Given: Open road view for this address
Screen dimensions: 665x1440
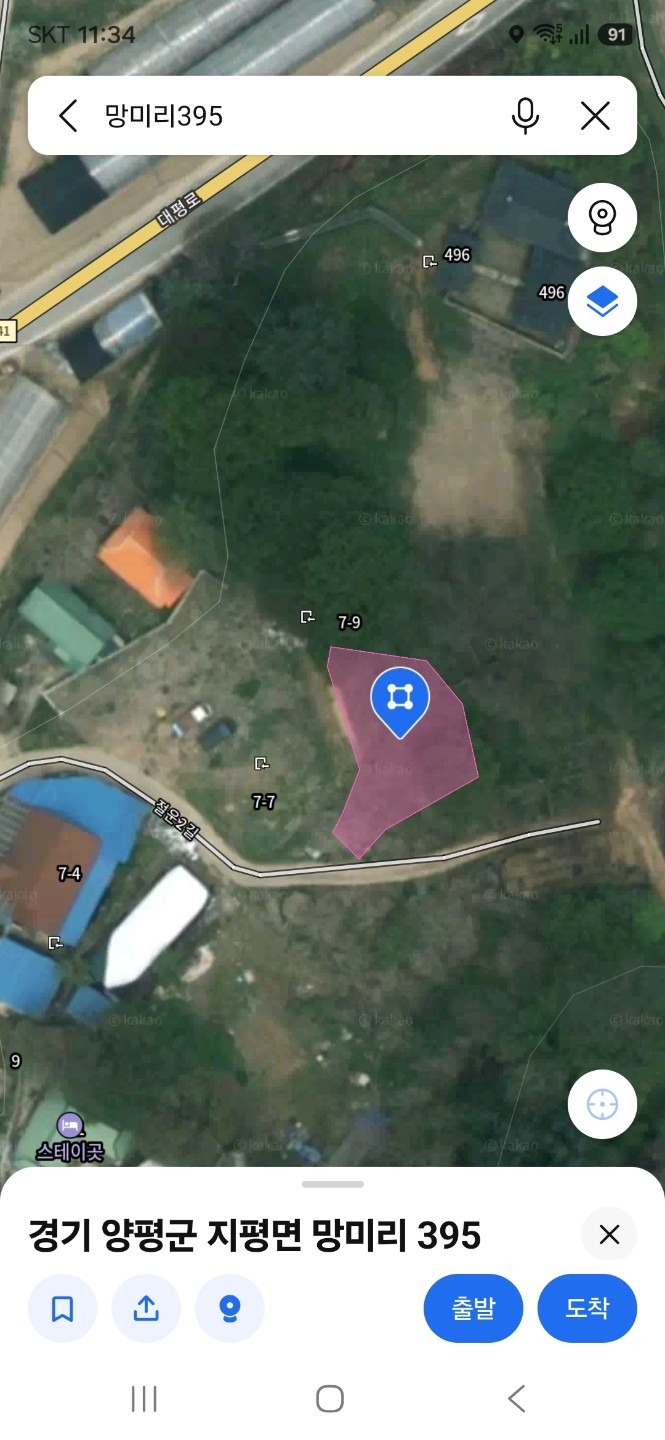Looking at the screenshot, I should (230, 1308).
